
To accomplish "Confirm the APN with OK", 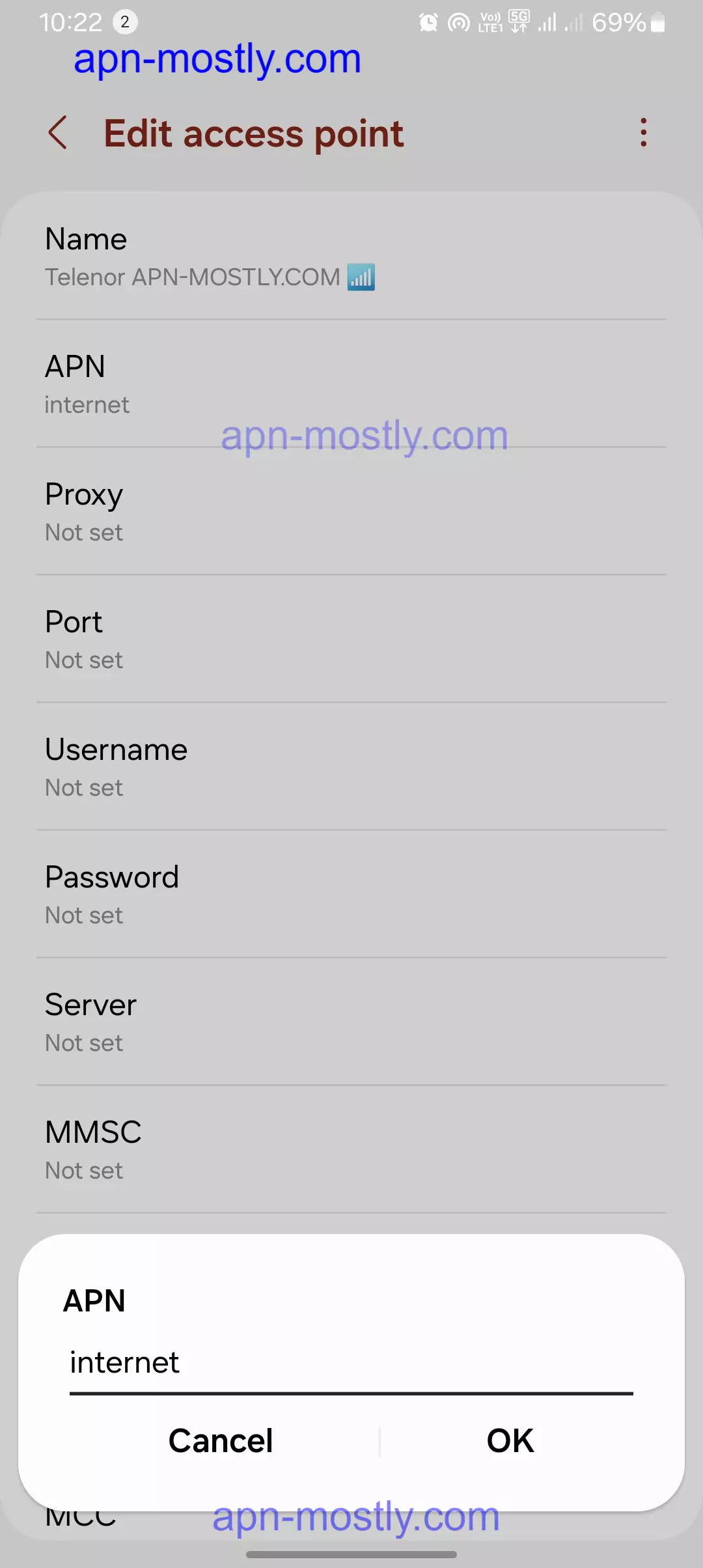I will pyautogui.click(x=510, y=1440).
